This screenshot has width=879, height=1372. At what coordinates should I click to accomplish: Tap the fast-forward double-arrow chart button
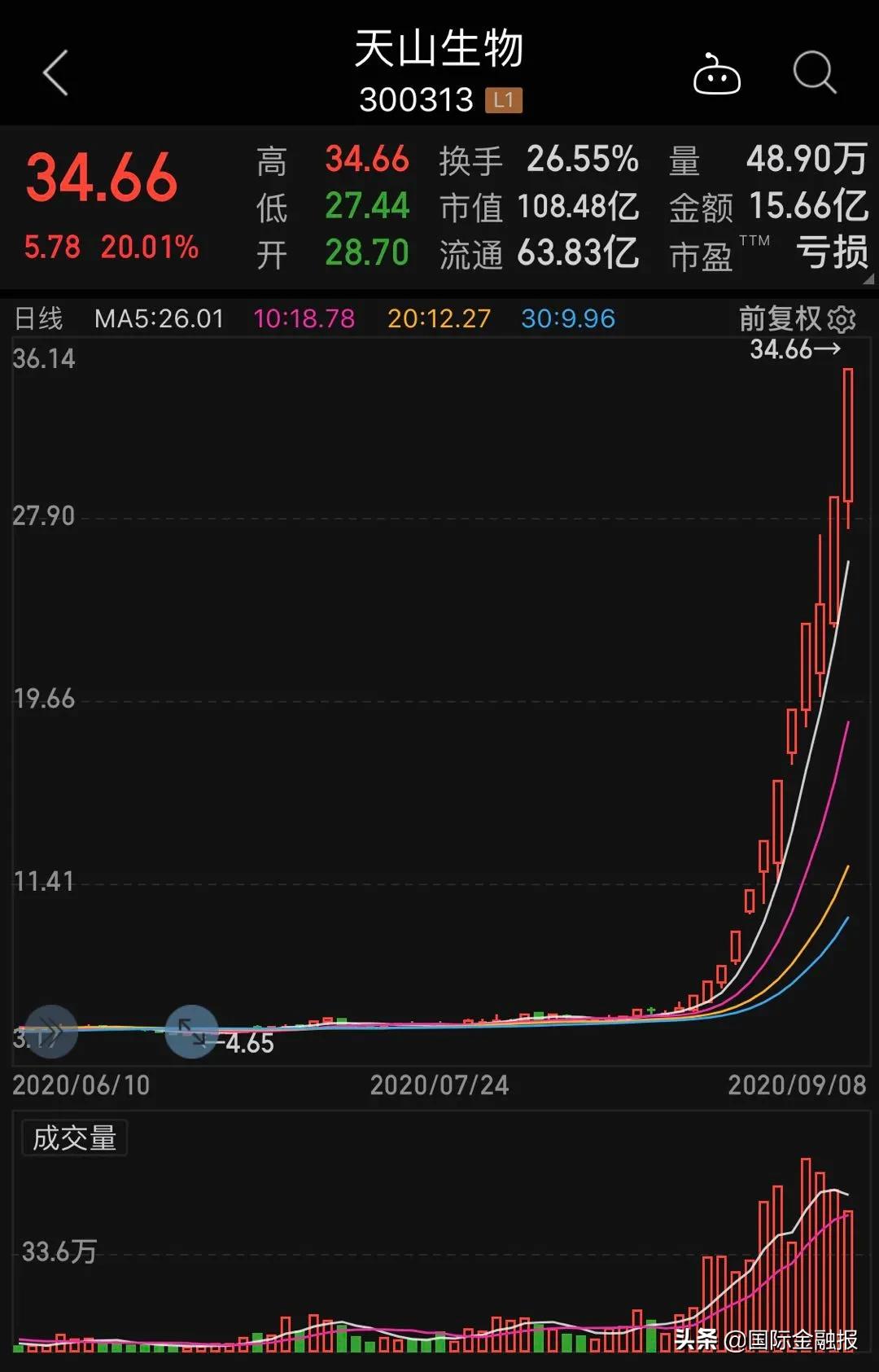pyautogui.click(x=50, y=1031)
